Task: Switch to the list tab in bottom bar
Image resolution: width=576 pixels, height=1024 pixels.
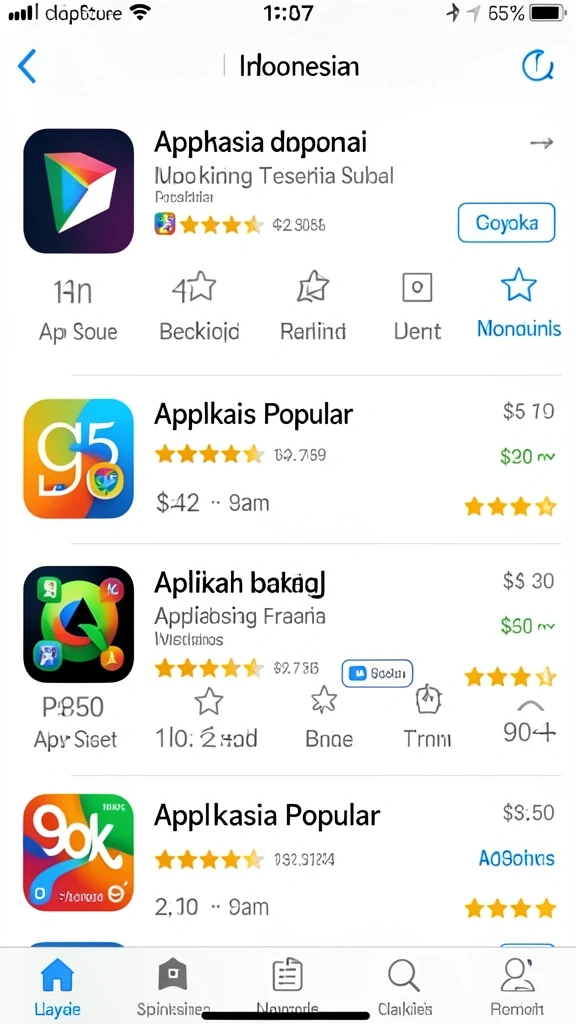Action: coord(287,985)
